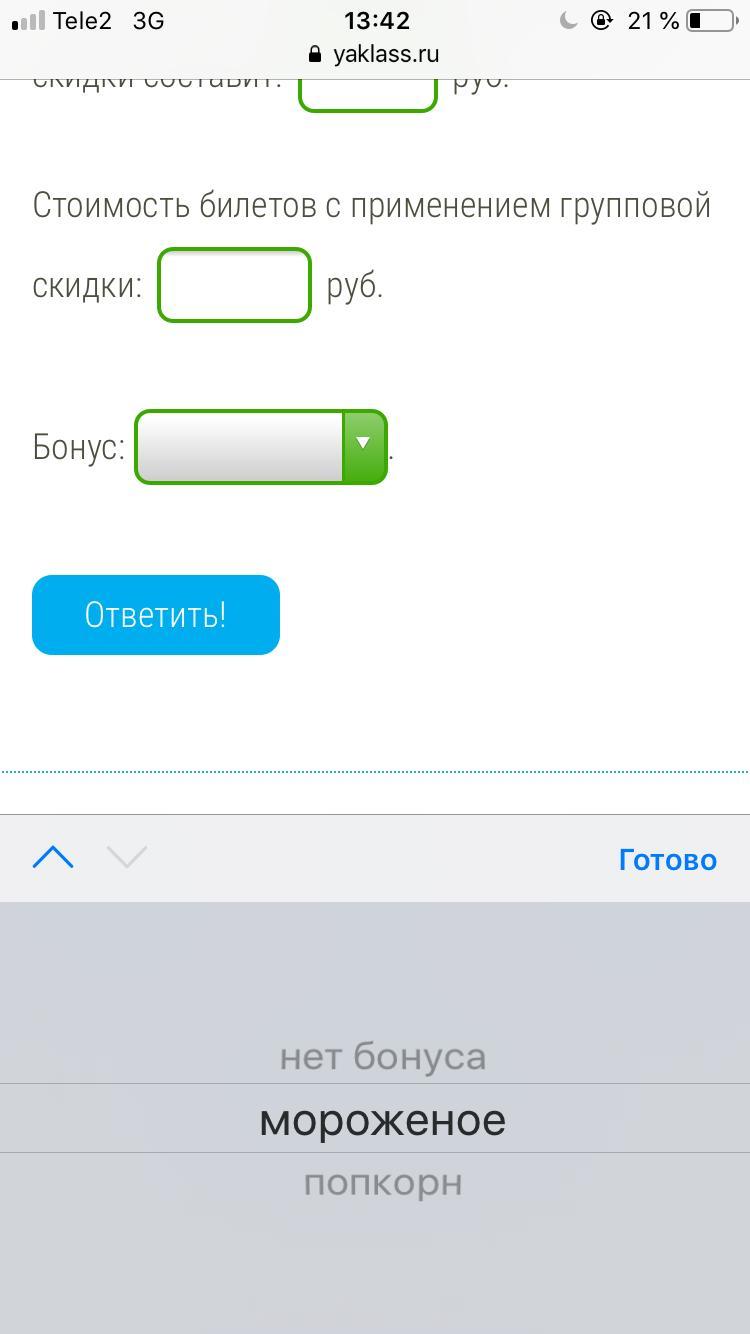Jump to previous field with up arrow
The width and height of the screenshot is (750, 1334).
(x=53, y=857)
